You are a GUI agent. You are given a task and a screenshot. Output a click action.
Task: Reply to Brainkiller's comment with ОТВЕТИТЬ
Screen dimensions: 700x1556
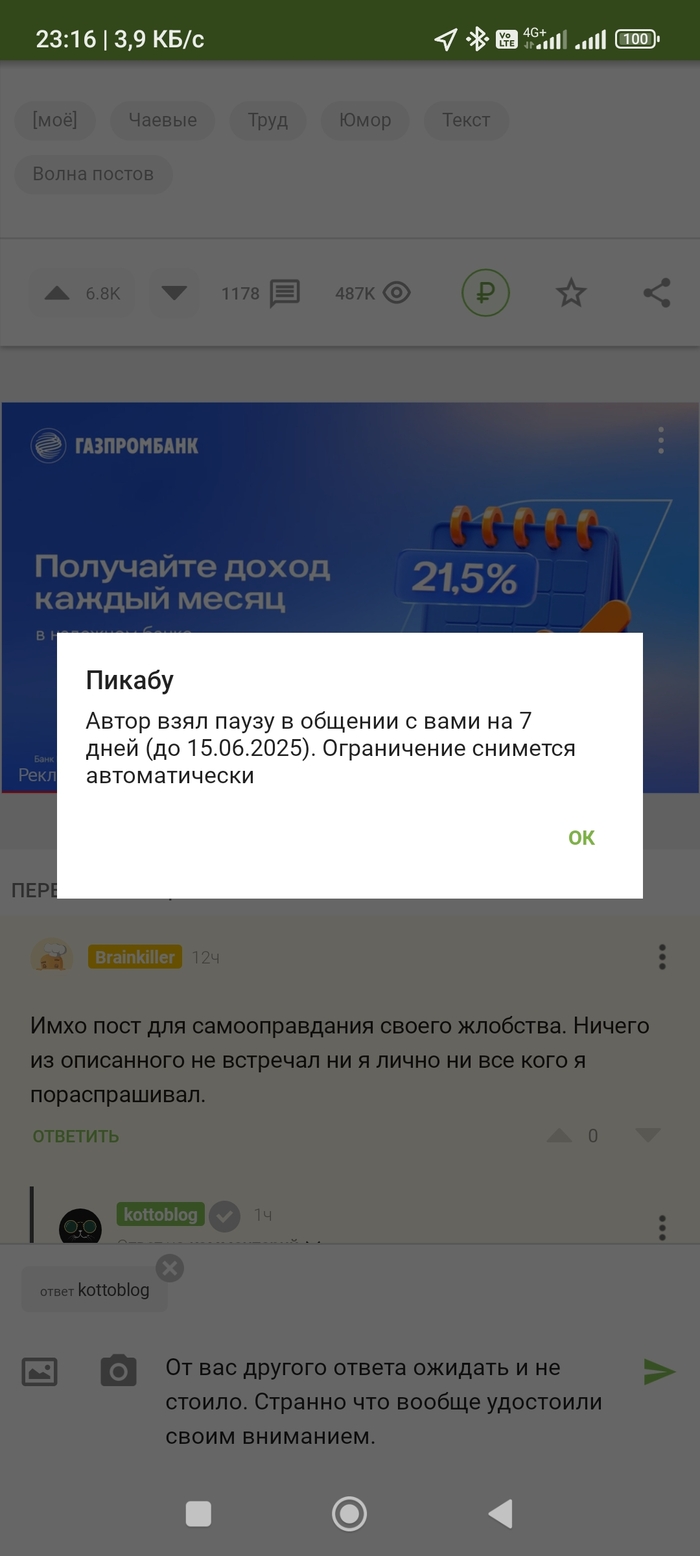pos(76,1136)
